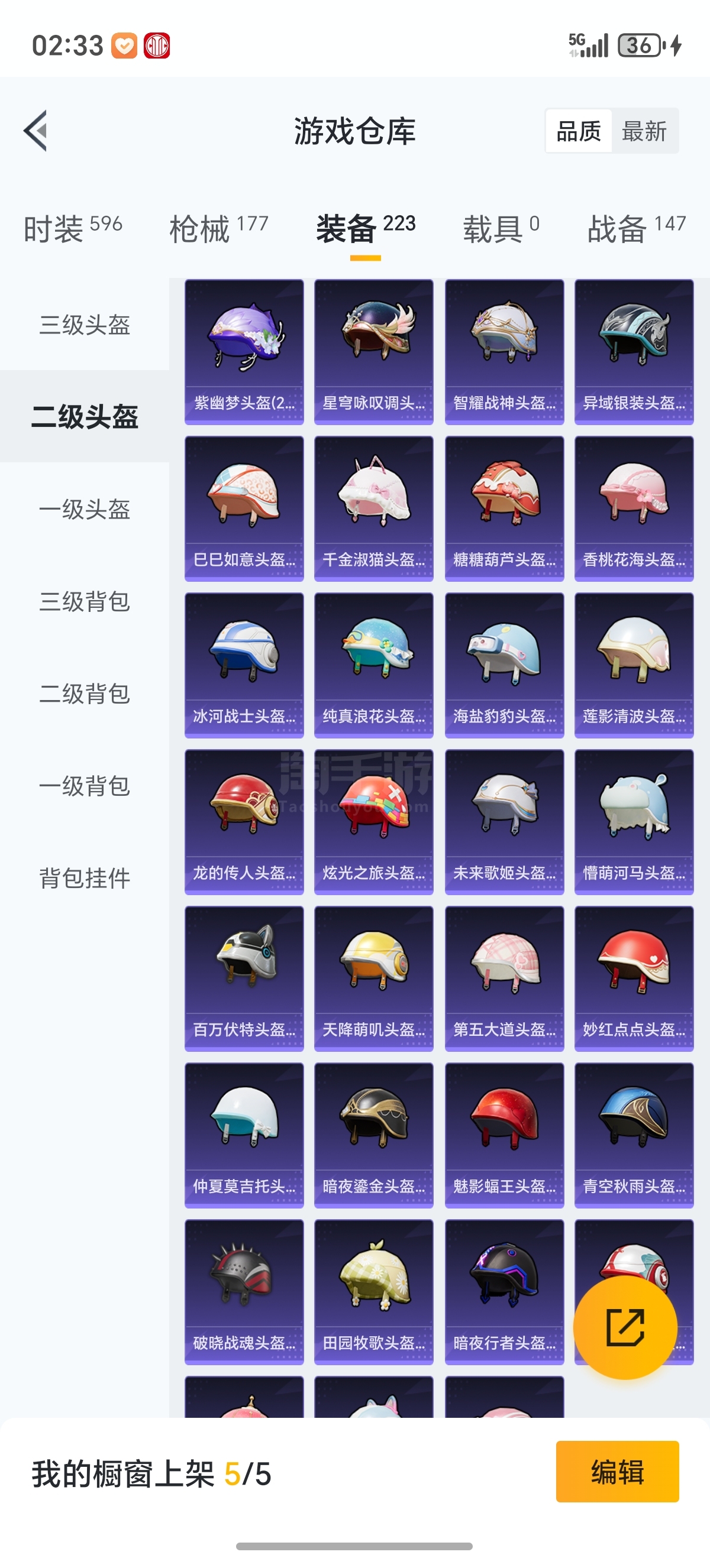Viewport: 710px width, 1568px height.
Task: Sort items by 品质
Action: pyautogui.click(x=579, y=131)
